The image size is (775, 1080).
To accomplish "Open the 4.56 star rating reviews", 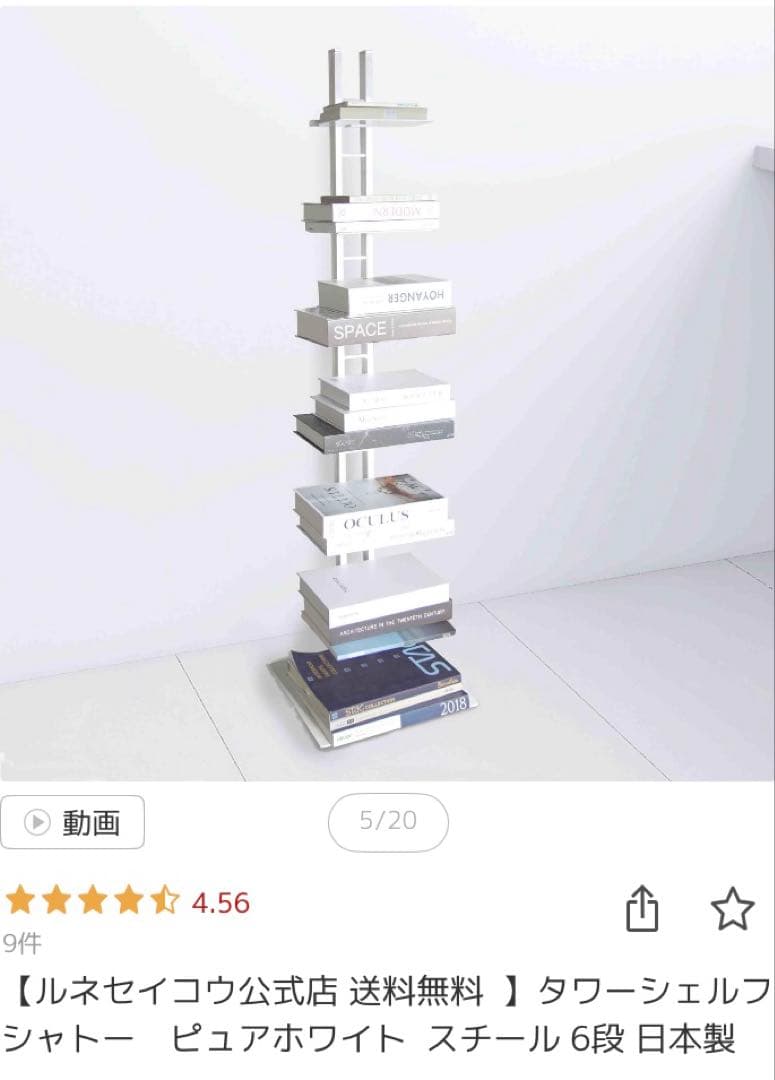I will point(127,903).
